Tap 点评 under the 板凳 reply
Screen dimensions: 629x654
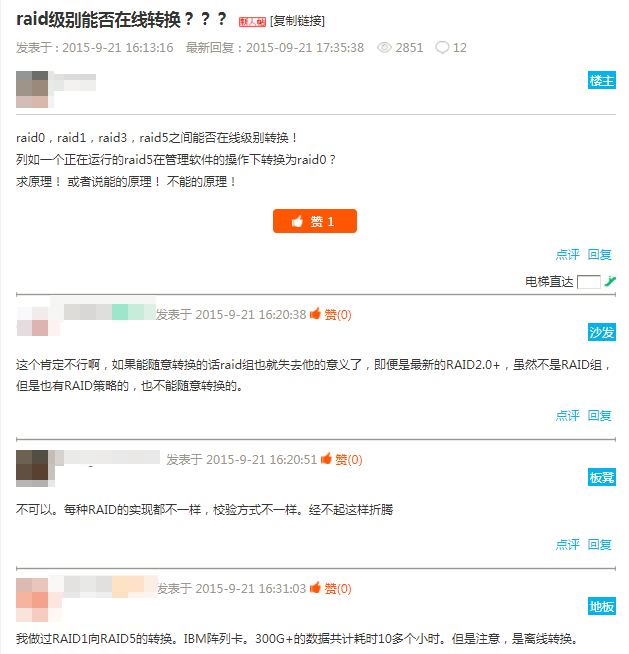click(567, 544)
